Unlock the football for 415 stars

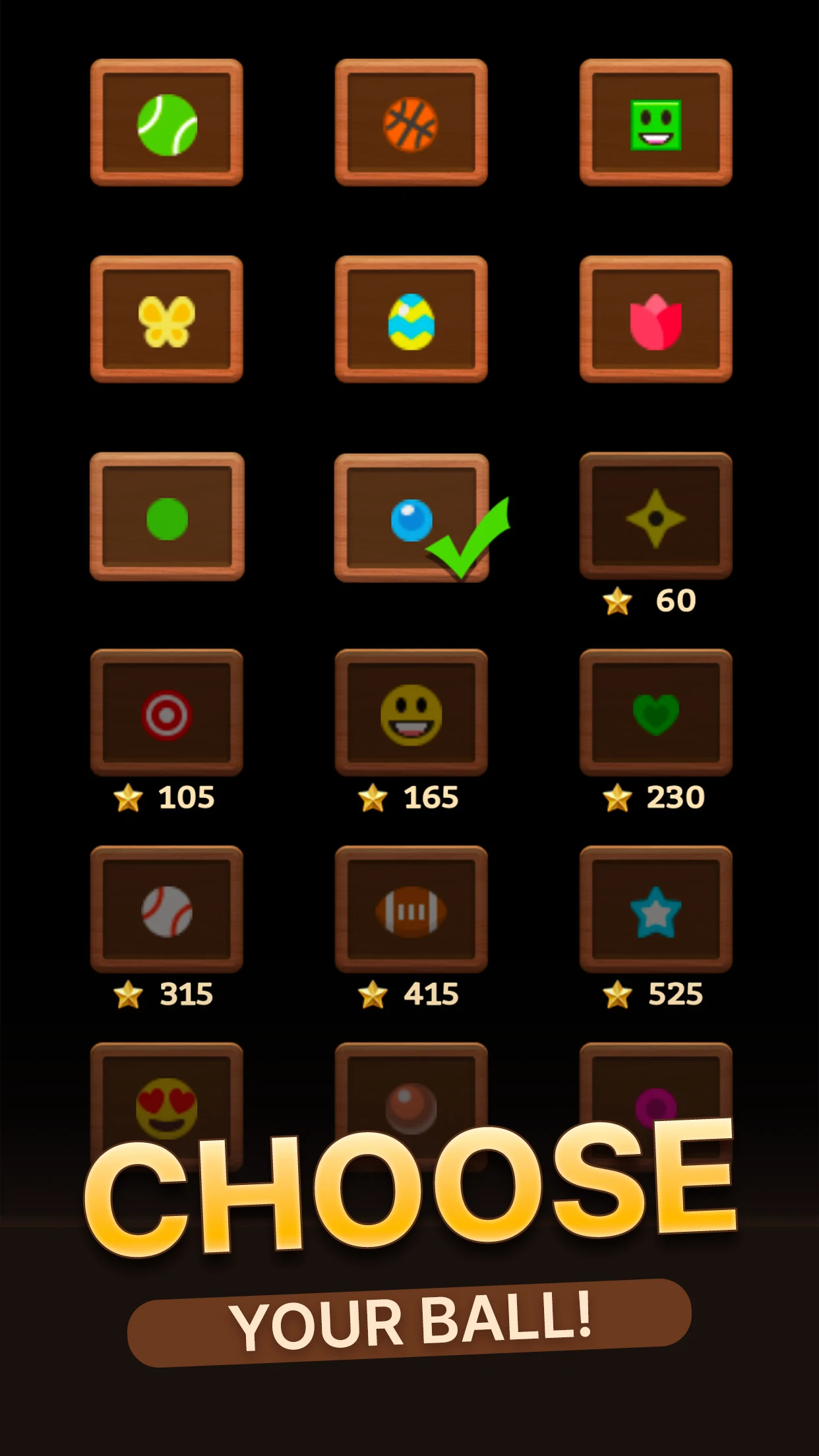[411, 910]
